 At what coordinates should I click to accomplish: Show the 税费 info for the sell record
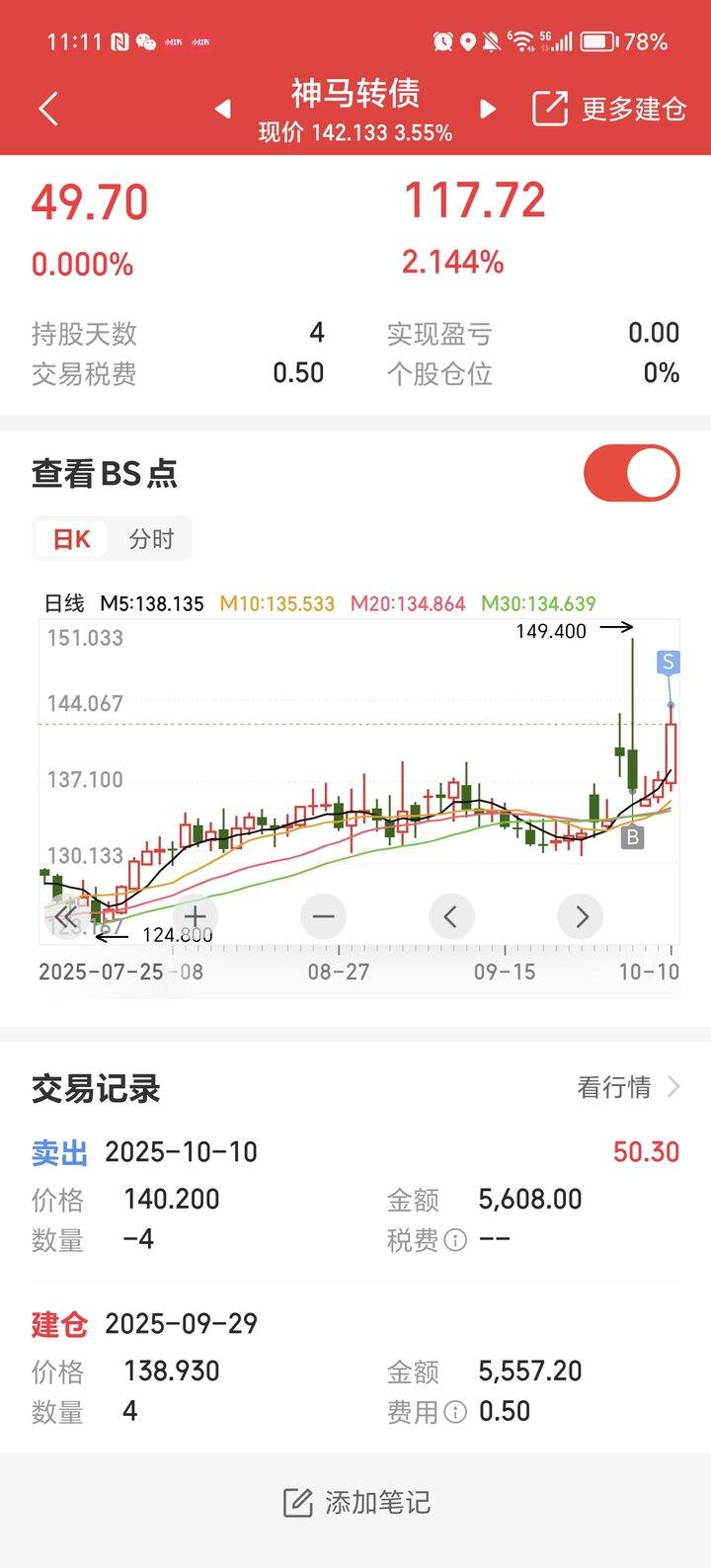(455, 1240)
